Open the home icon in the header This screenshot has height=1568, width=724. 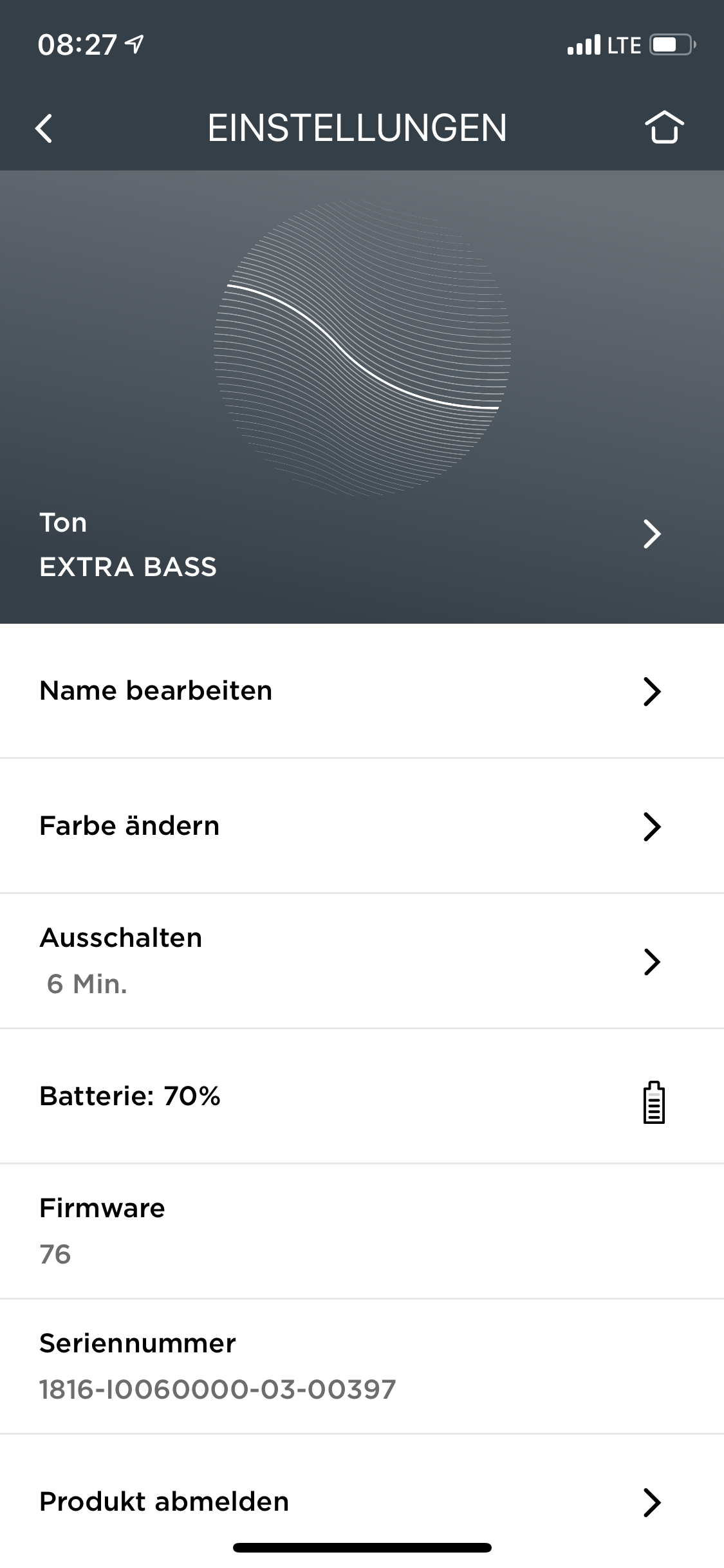click(664, 127)
